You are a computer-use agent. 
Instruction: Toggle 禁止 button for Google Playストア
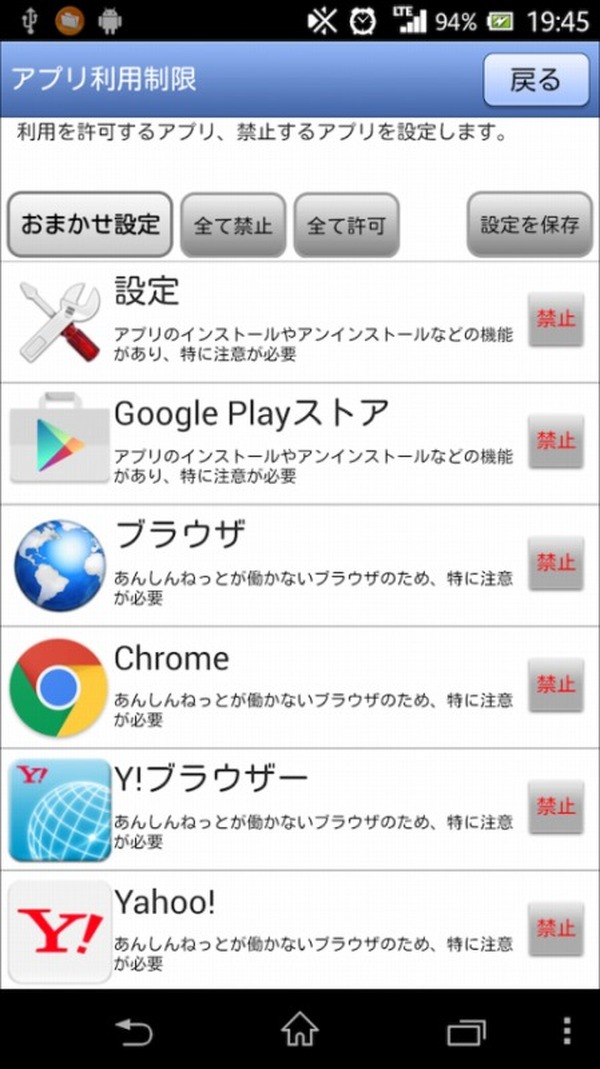coord(555,441)
